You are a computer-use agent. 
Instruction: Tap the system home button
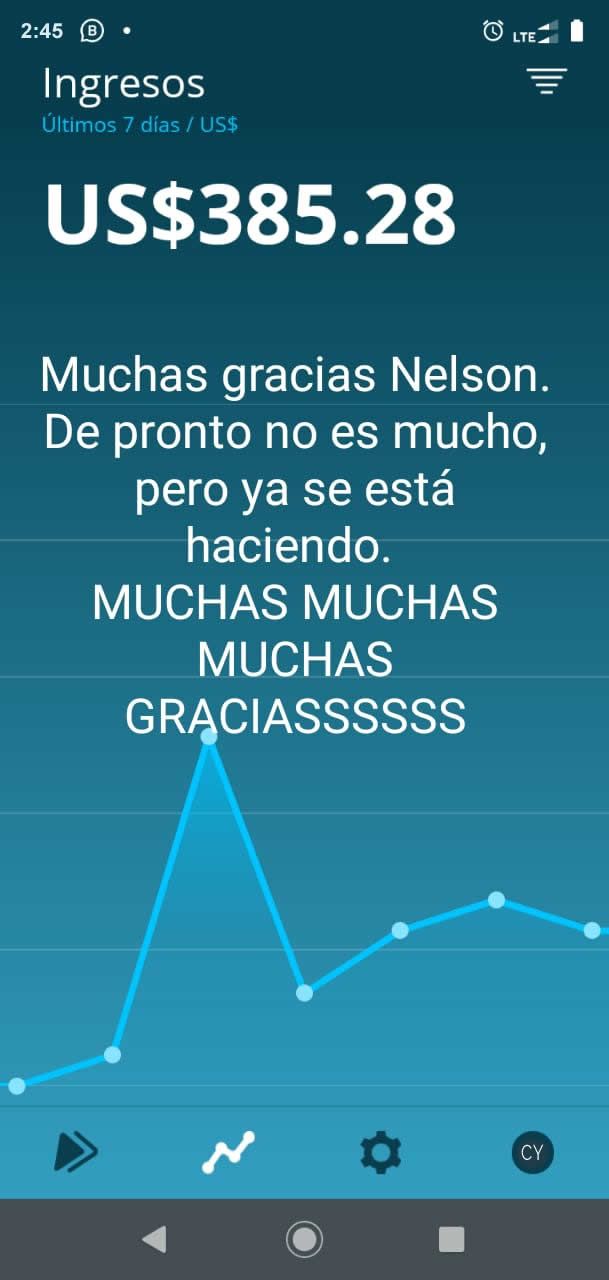pyautogui.click(x=304, y=1240)
